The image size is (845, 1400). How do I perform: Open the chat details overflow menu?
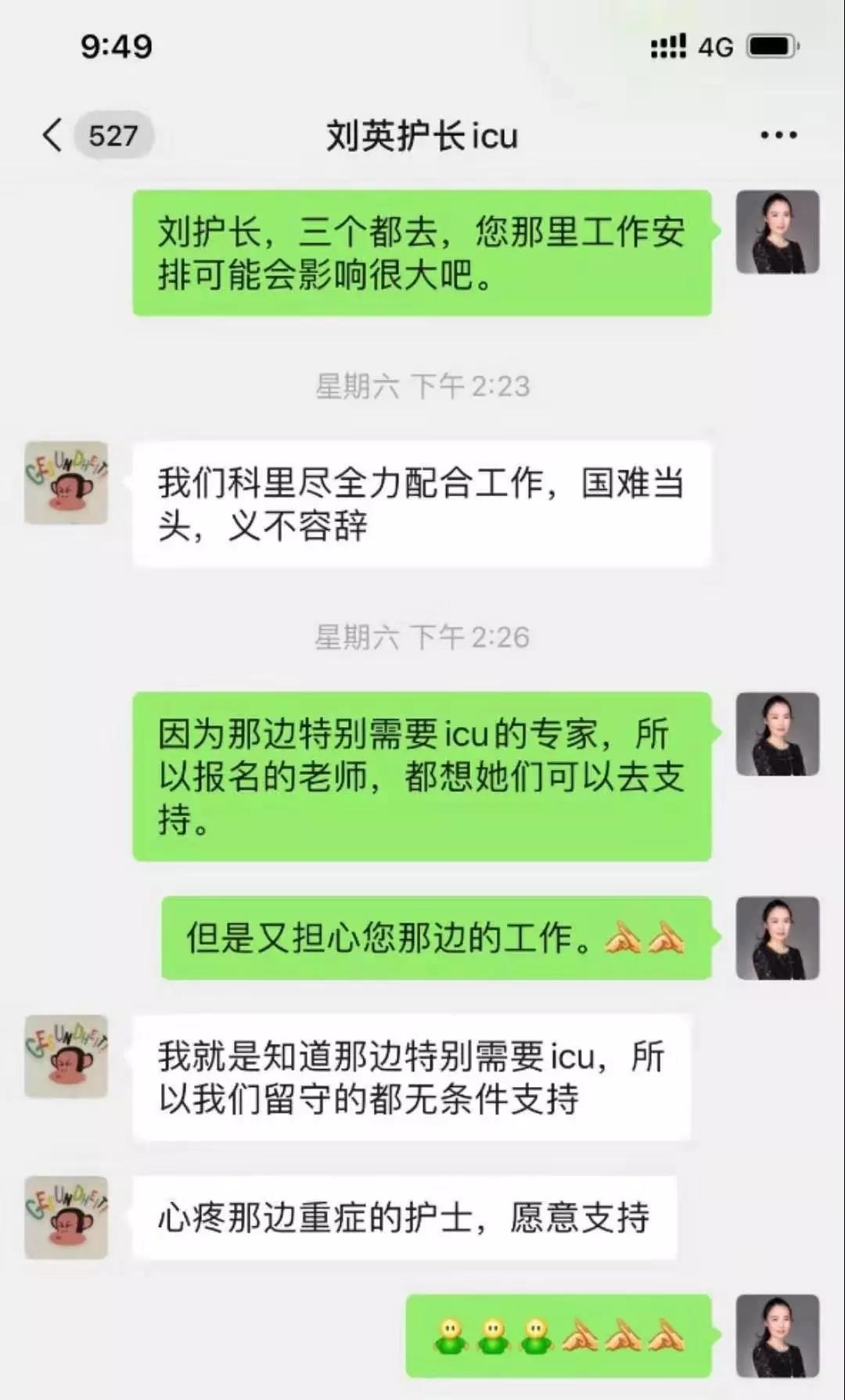778,135
